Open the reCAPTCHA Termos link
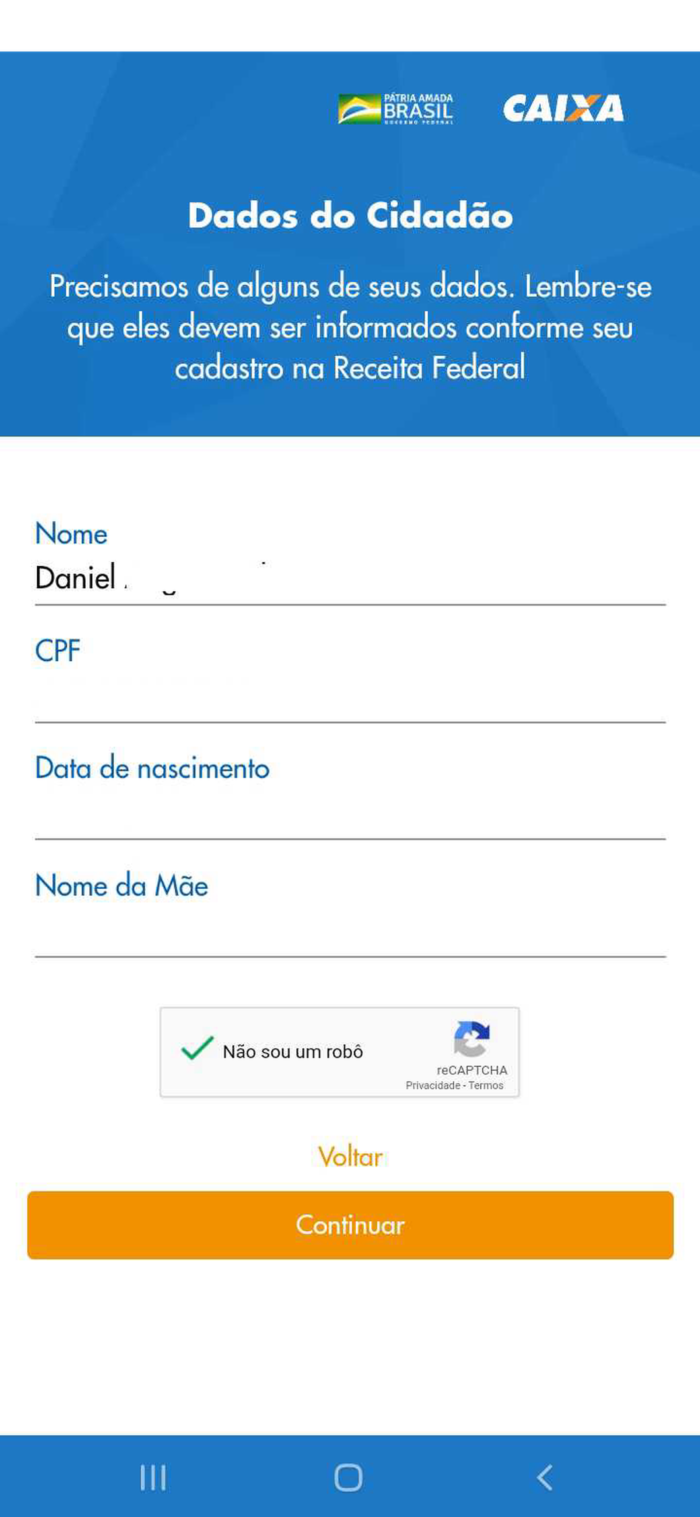 pos(486,1085)
